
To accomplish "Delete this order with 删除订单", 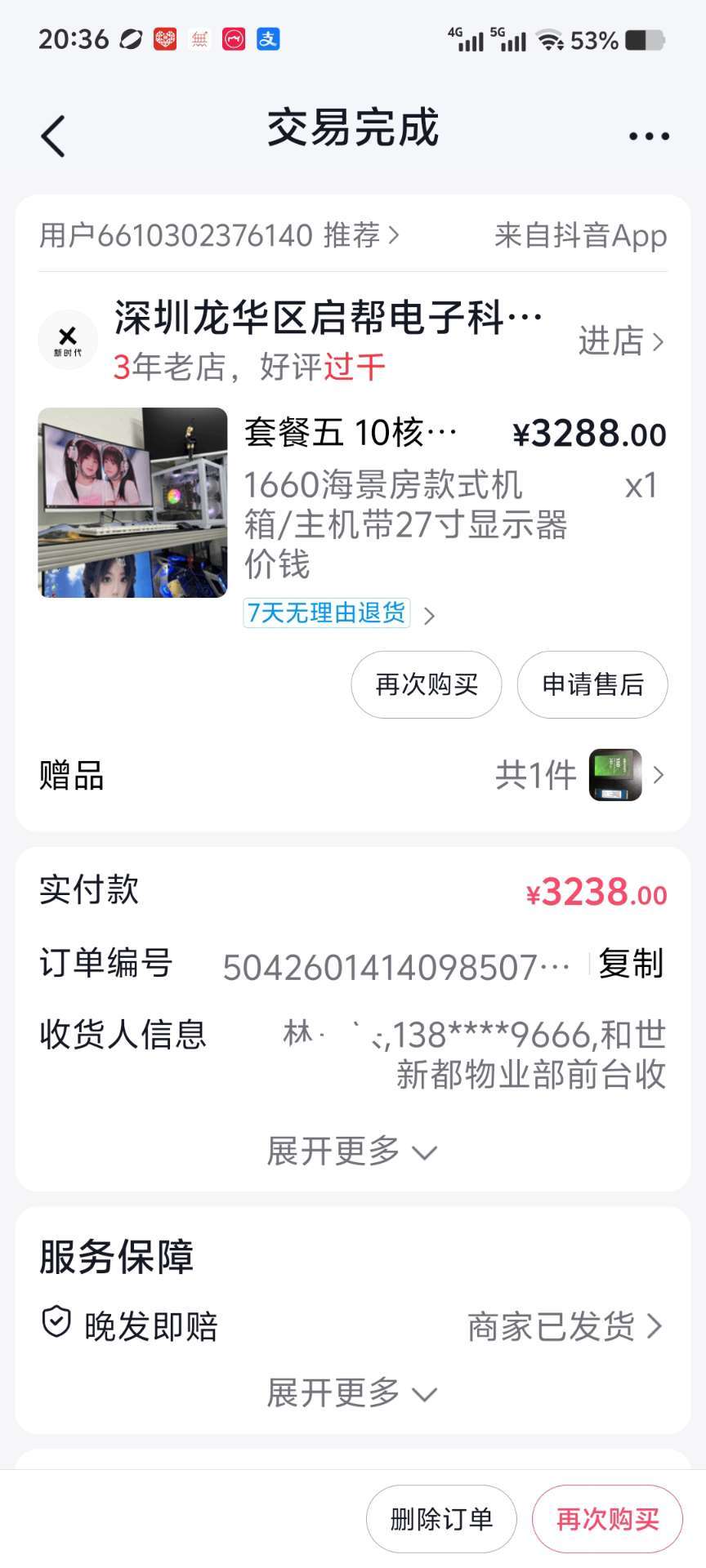I will [441, 1519].
